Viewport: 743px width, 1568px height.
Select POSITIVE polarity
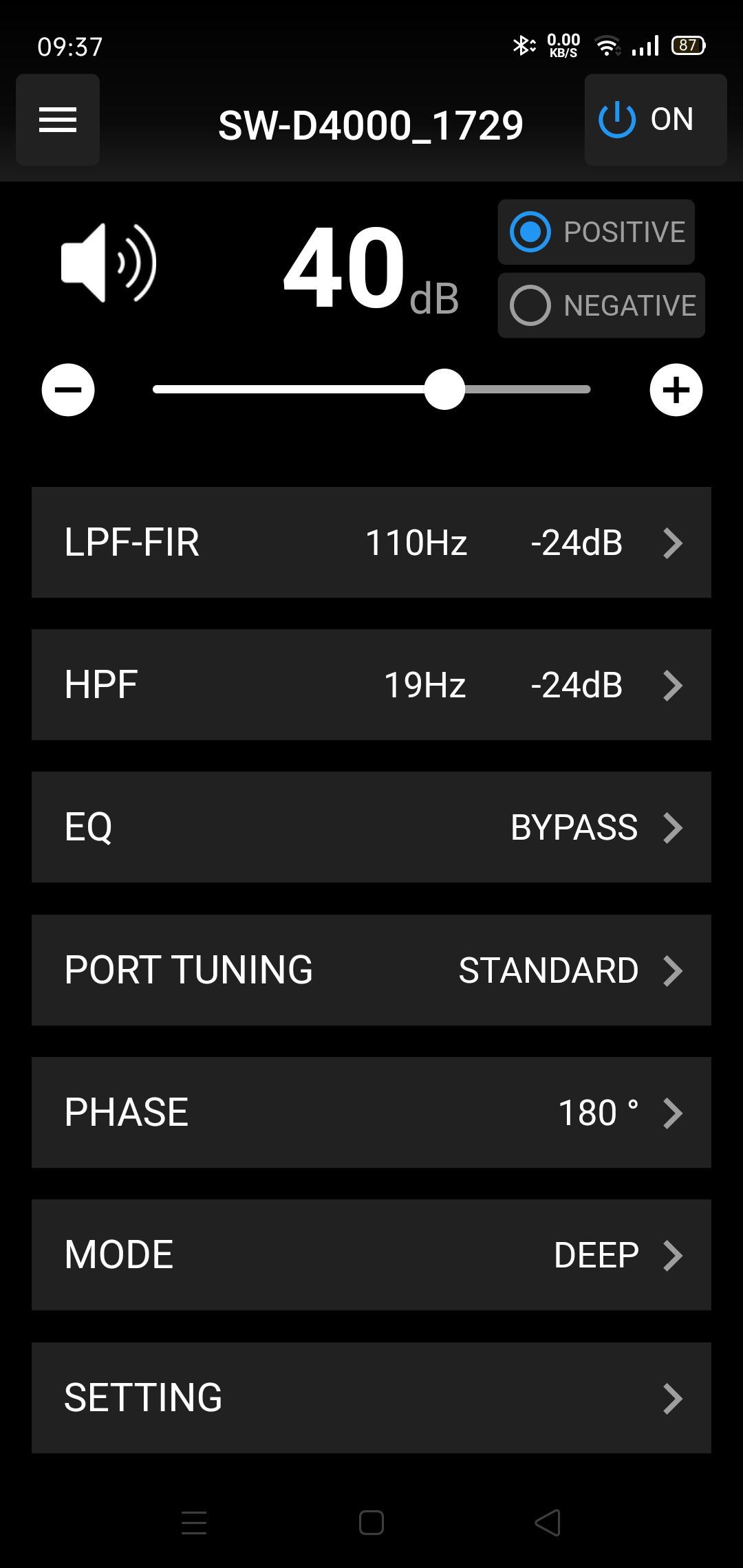pos(596,232)
